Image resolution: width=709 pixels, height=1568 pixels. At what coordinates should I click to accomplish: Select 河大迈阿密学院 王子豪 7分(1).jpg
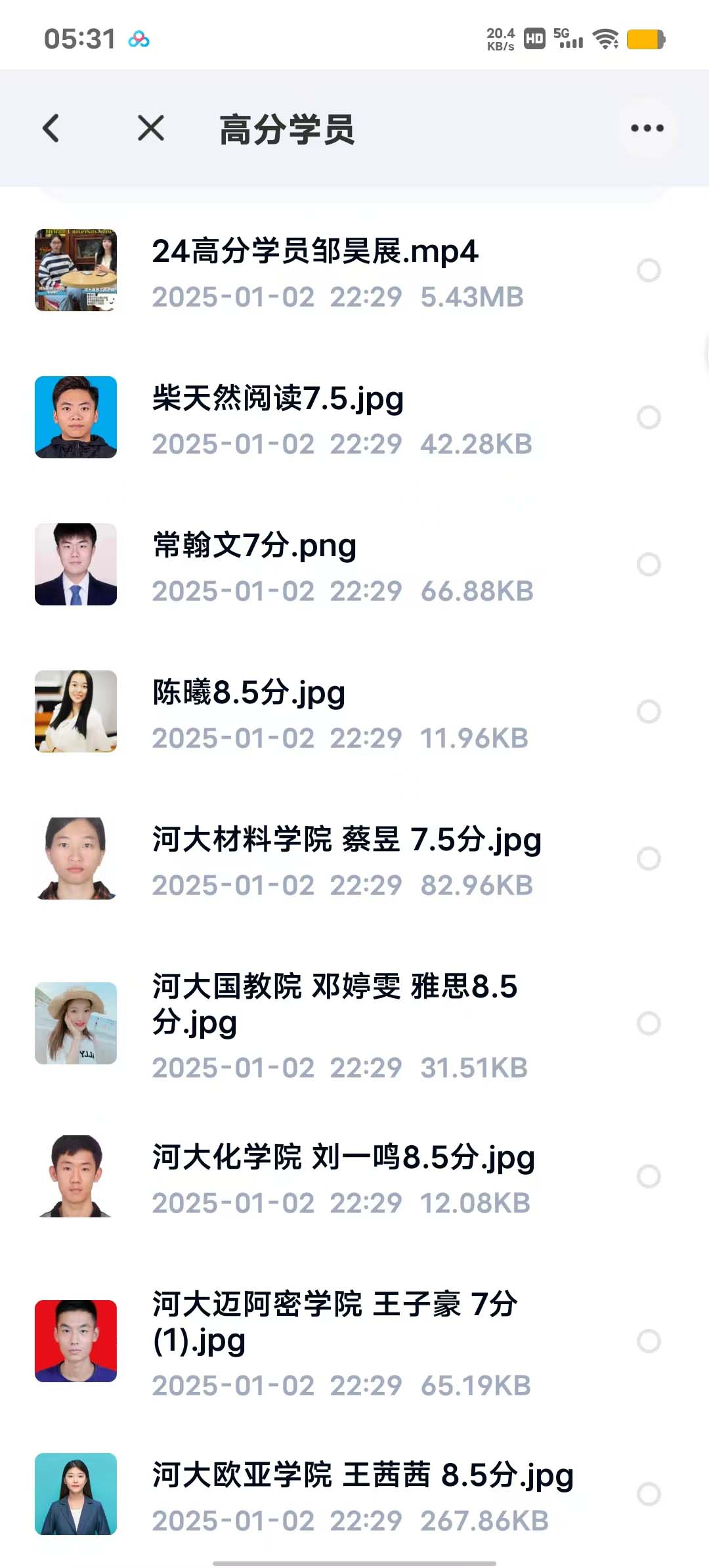coord(649,1341)
